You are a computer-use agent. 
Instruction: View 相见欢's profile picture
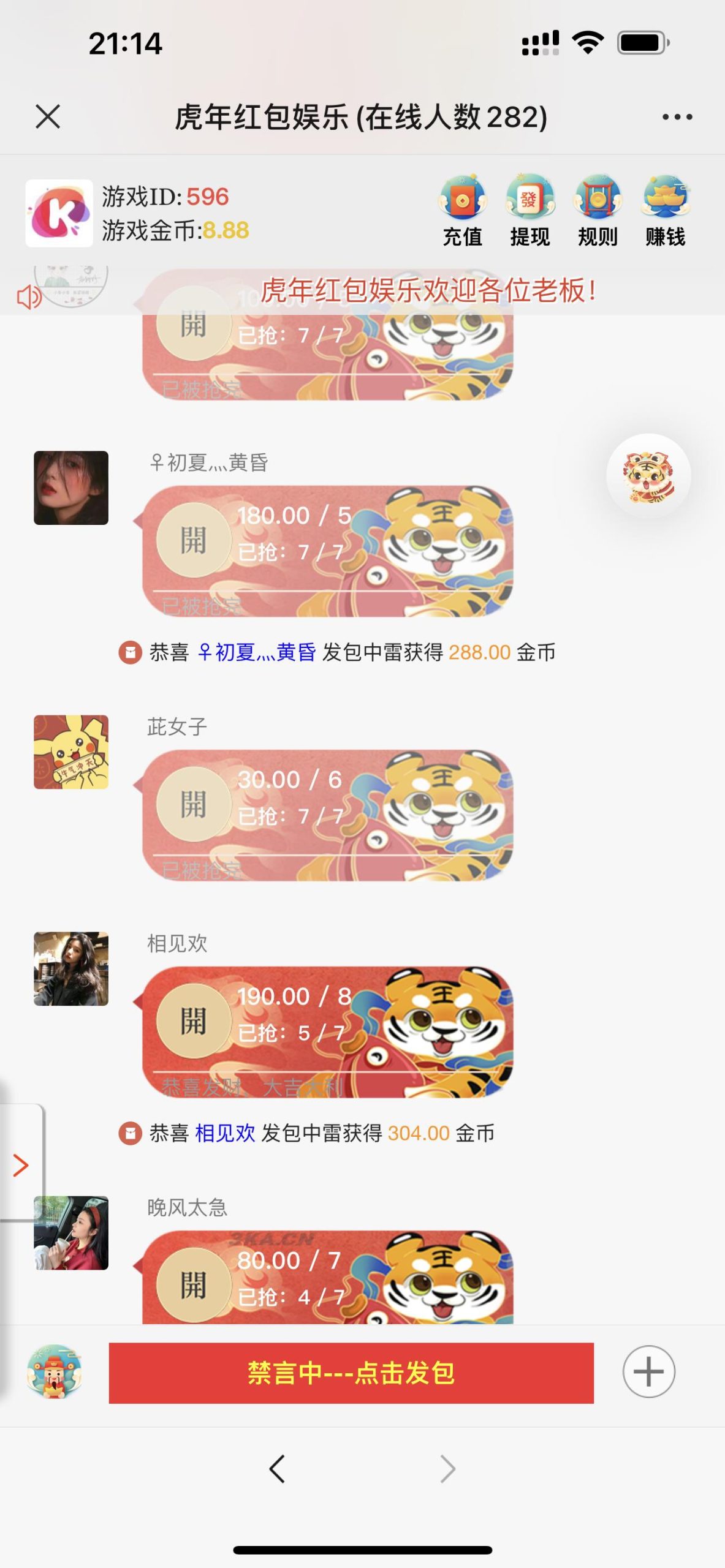(71, 968)
